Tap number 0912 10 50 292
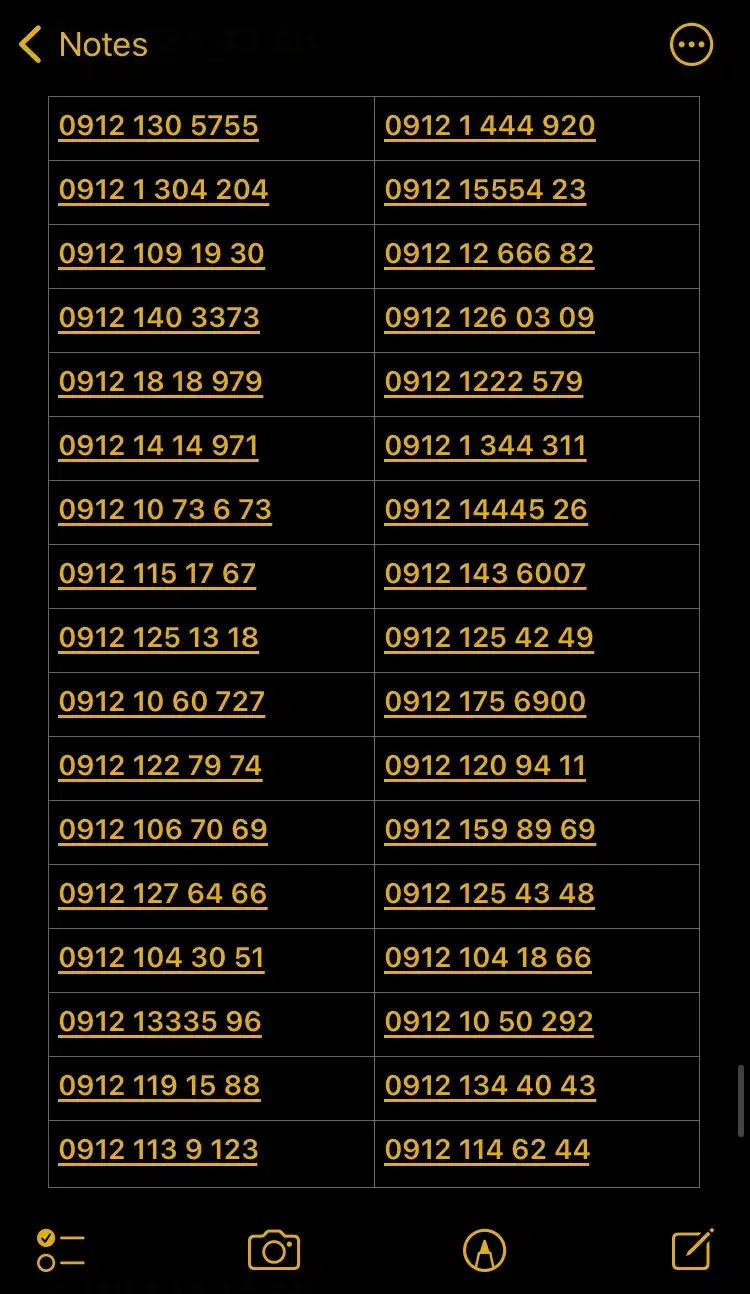 pyautogui.click(x=489, y=1022)
